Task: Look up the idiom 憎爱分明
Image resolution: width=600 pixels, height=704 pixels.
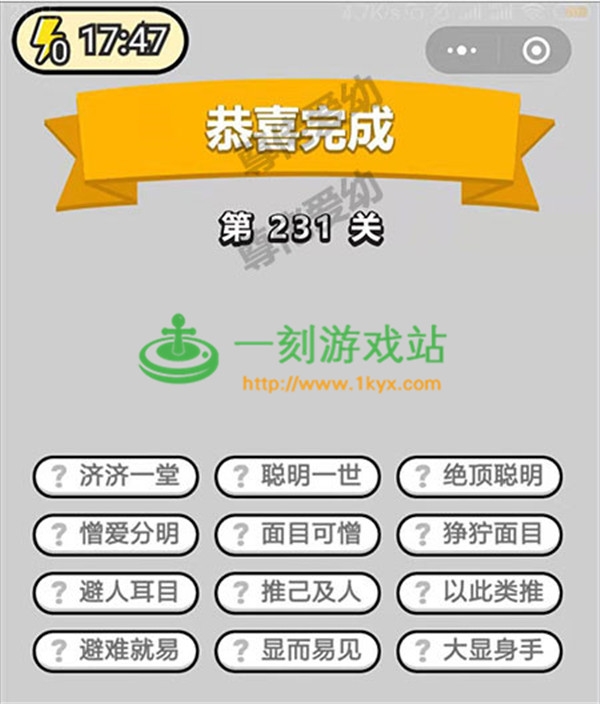Action: point(115,535)
